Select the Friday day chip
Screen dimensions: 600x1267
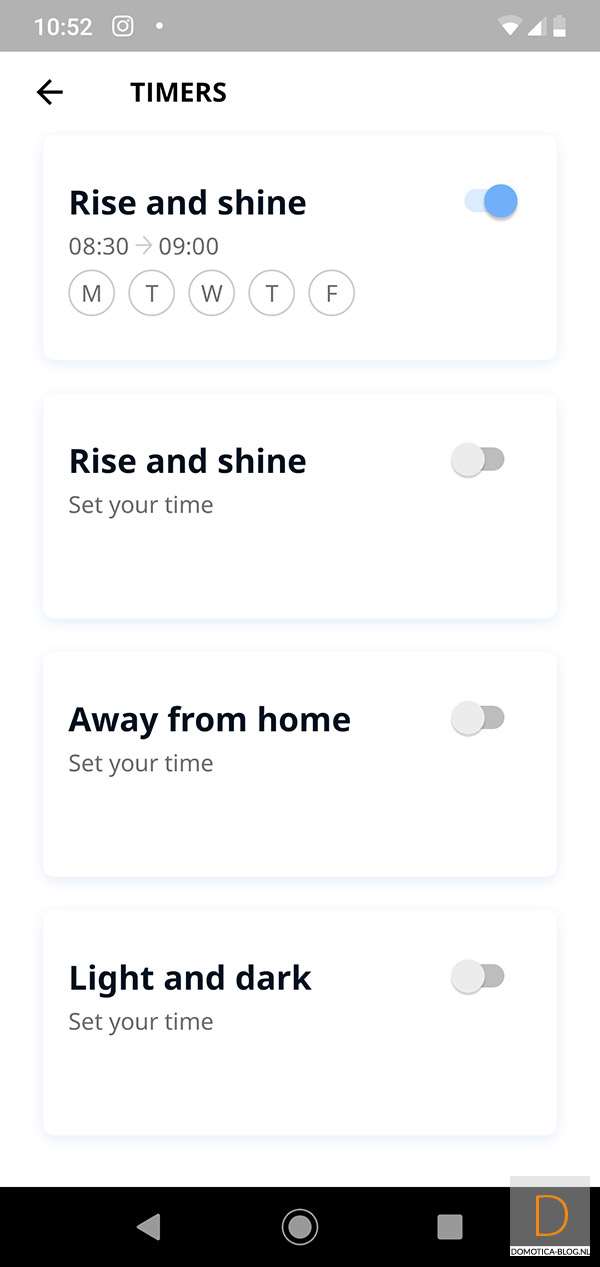click(x=332, y=294)
